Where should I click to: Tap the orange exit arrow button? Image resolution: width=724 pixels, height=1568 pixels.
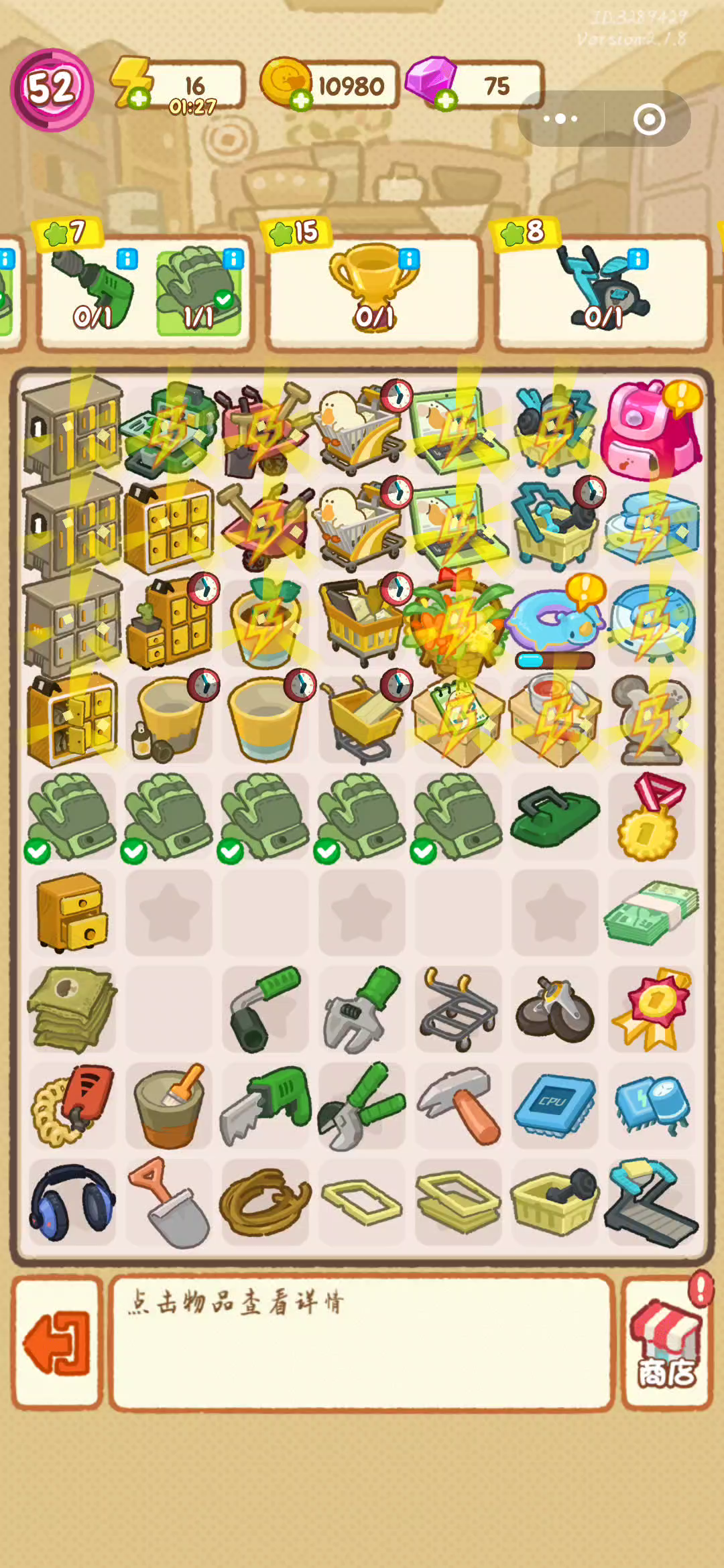(57, 1343)
